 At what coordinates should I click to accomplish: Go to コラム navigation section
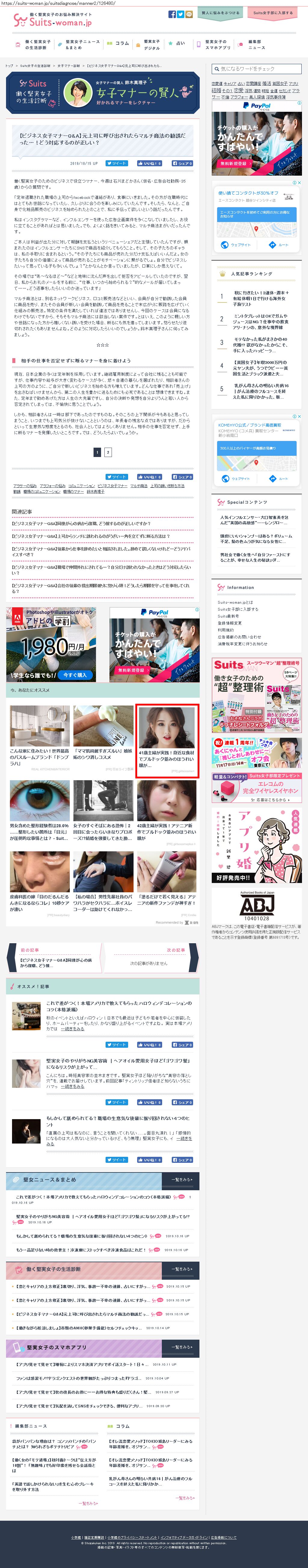tap(119, 43)
